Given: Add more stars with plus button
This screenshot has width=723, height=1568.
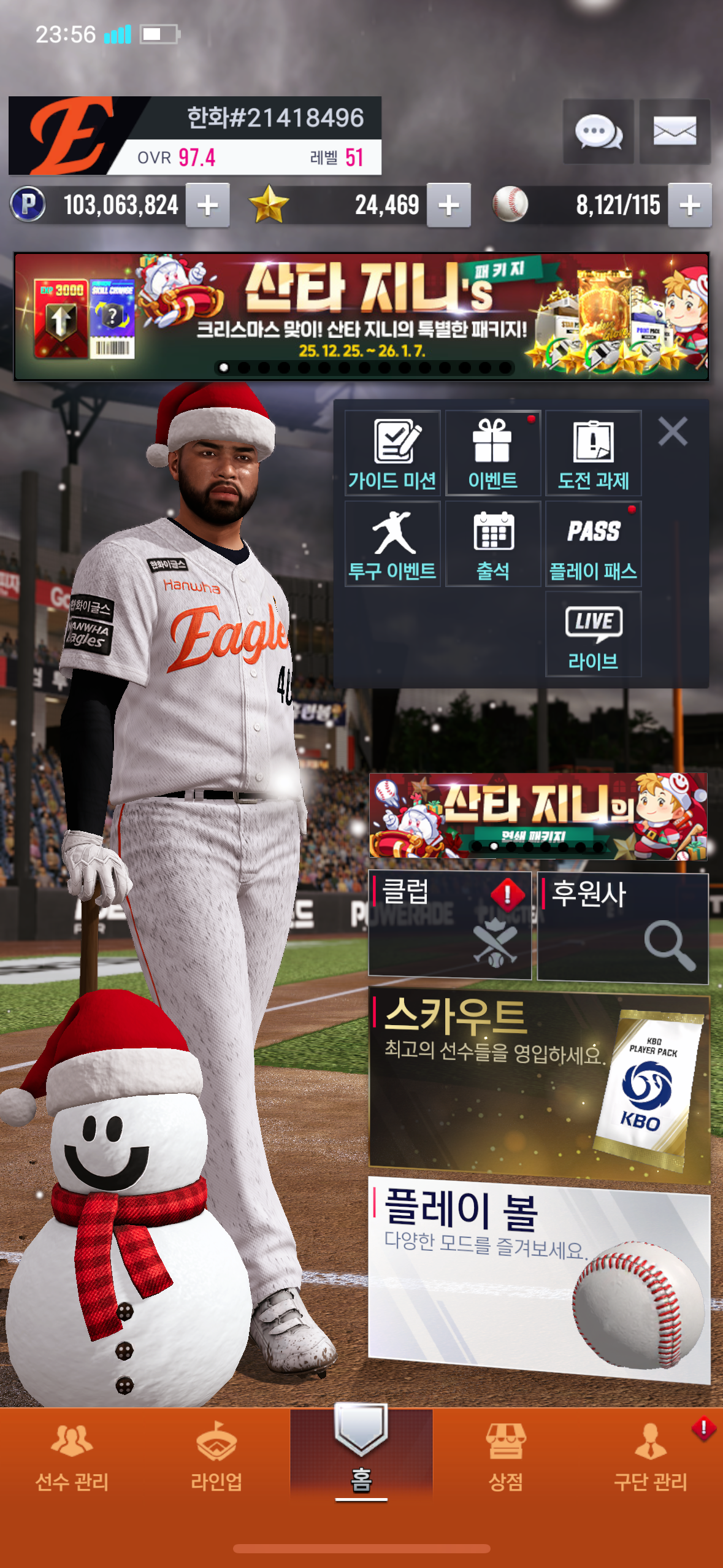Looking at the screenshot, I should point(449,206).
